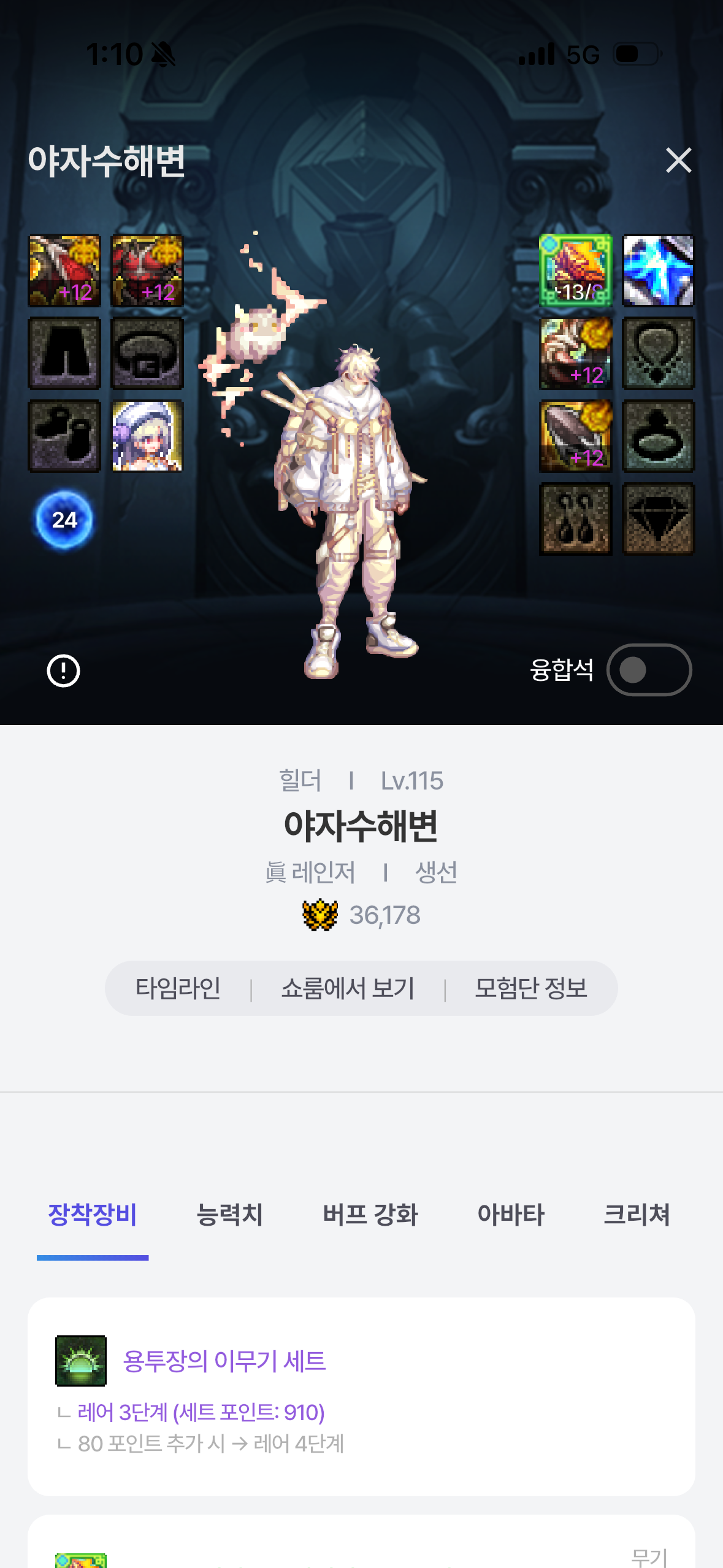This screenshot has width=723, height=1568.
Task: Go to the 크리쳐 tab
Action: [637, 1215]
